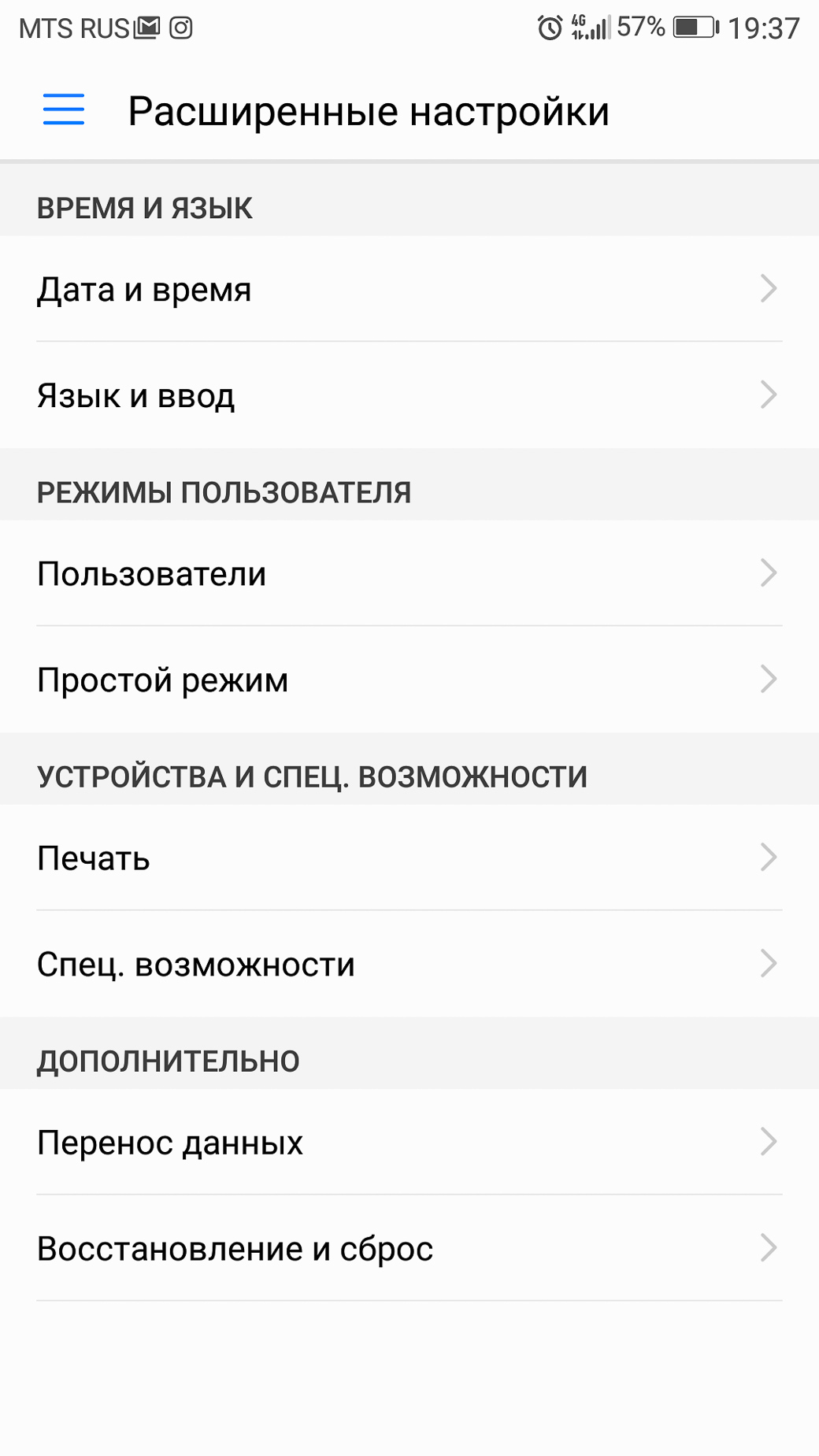Image resolution: width=819 pixels, height=1456 pixels.
Task: Tap Перенос данных row
Action: [x=409, y=1142]
